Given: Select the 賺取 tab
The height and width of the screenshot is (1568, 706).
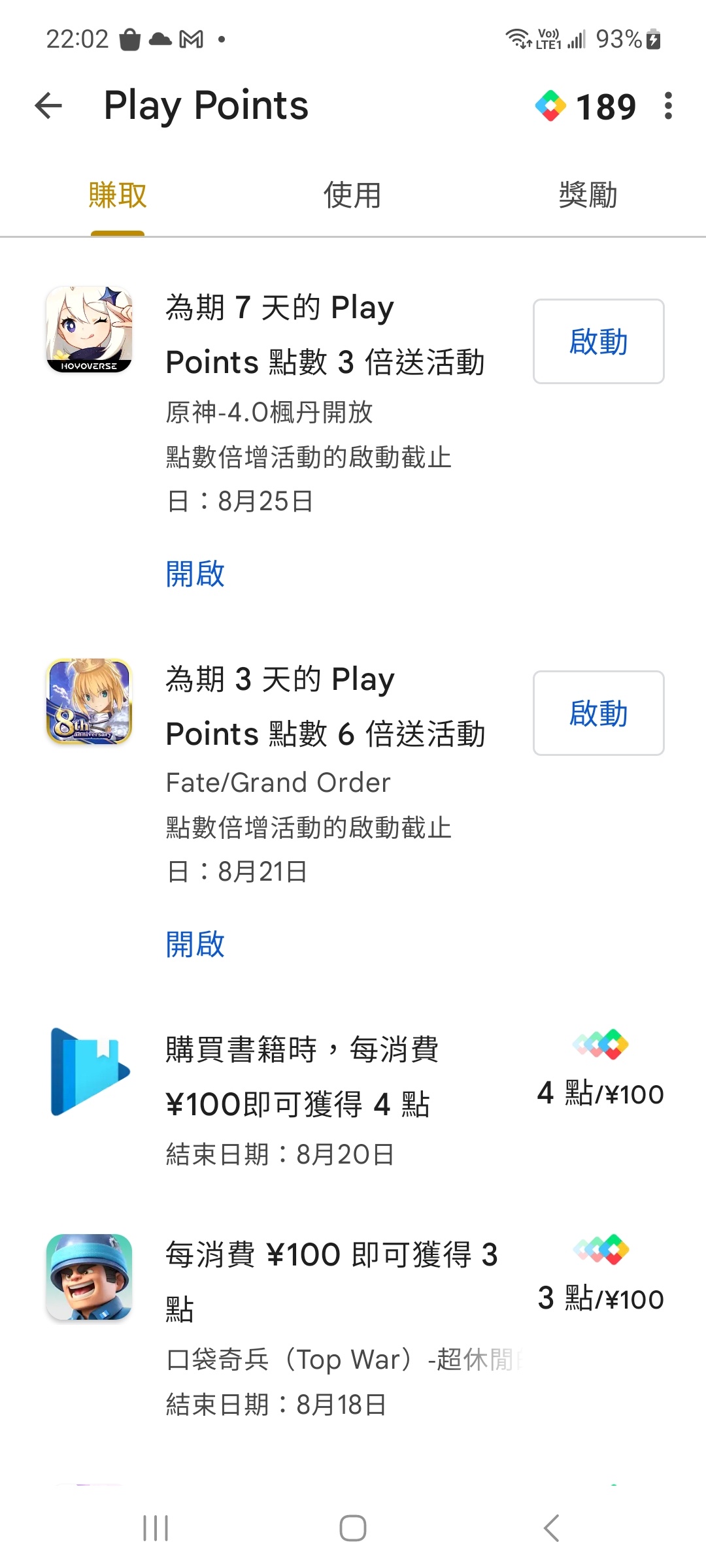Looking at the screenshot, I should tap(118, 195).
